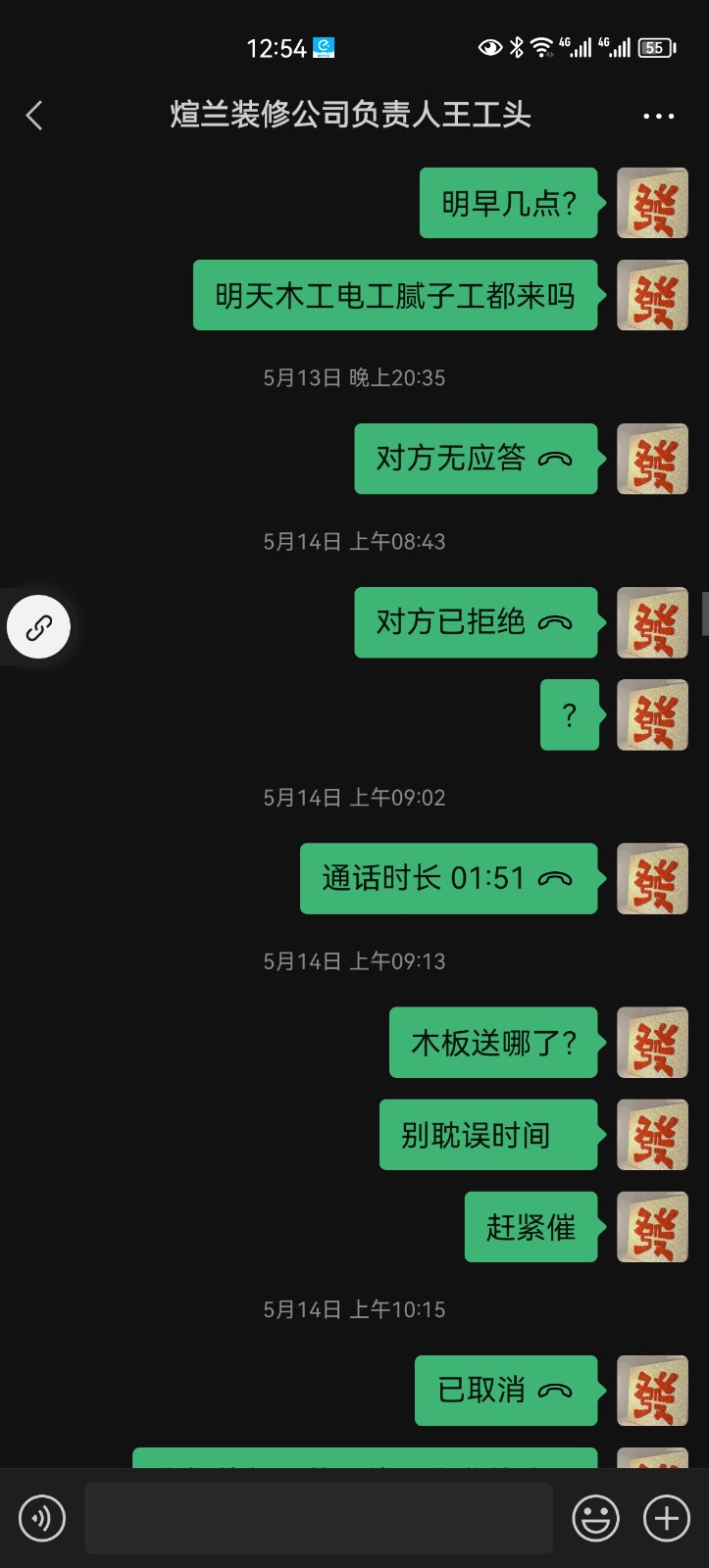Open the emoji picker
The height and width of the screenshot is (1568, 709).
pos(595,1518)
